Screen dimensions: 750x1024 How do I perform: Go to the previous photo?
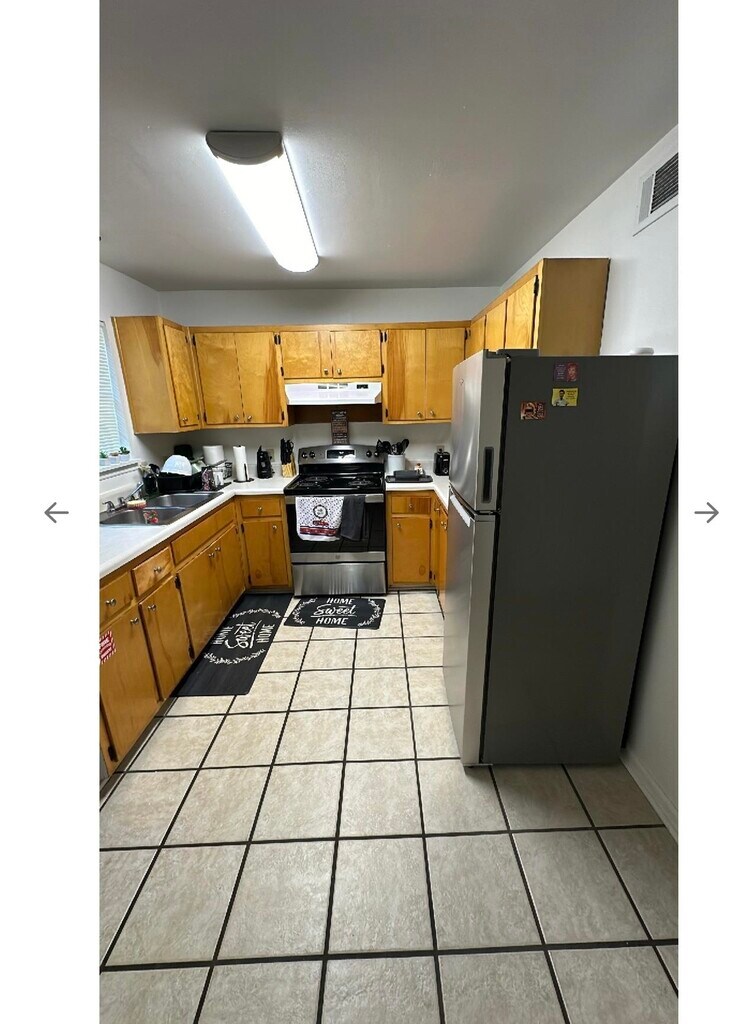tap(56, 512)
